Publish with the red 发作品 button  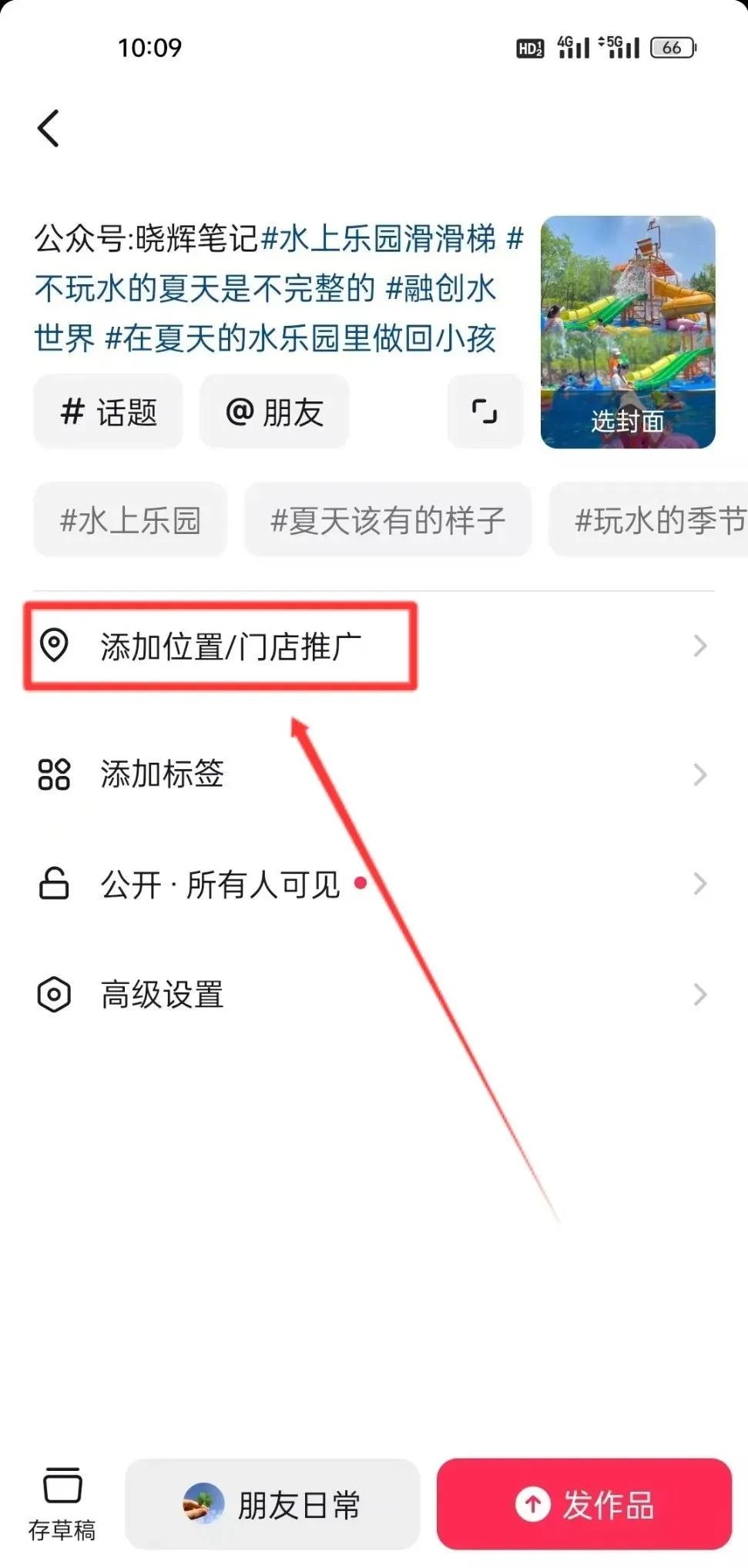point(584,1504)
